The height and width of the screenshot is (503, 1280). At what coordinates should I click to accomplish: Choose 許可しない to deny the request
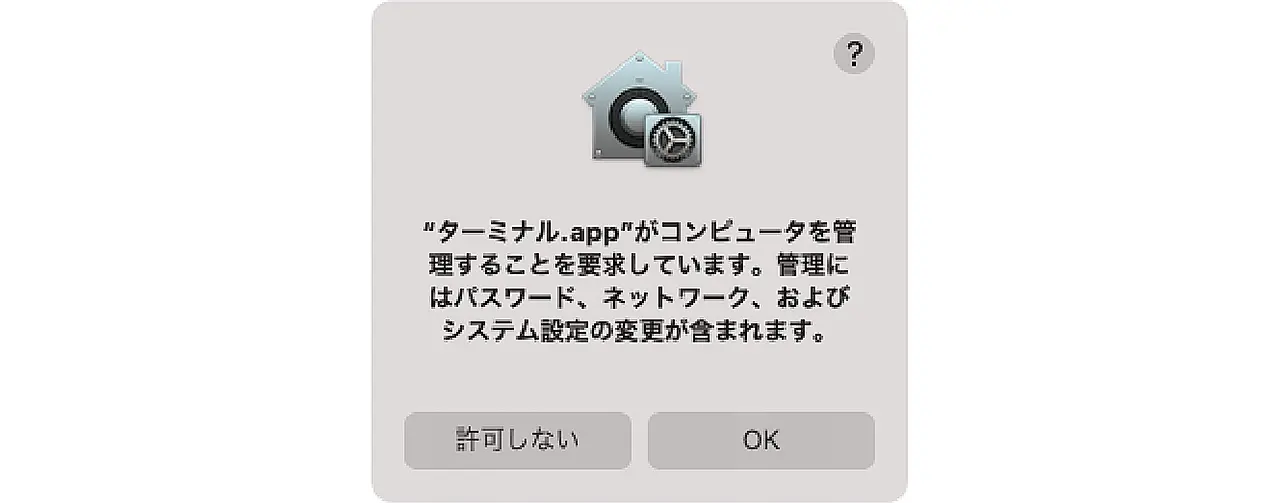tap(517, 440)
